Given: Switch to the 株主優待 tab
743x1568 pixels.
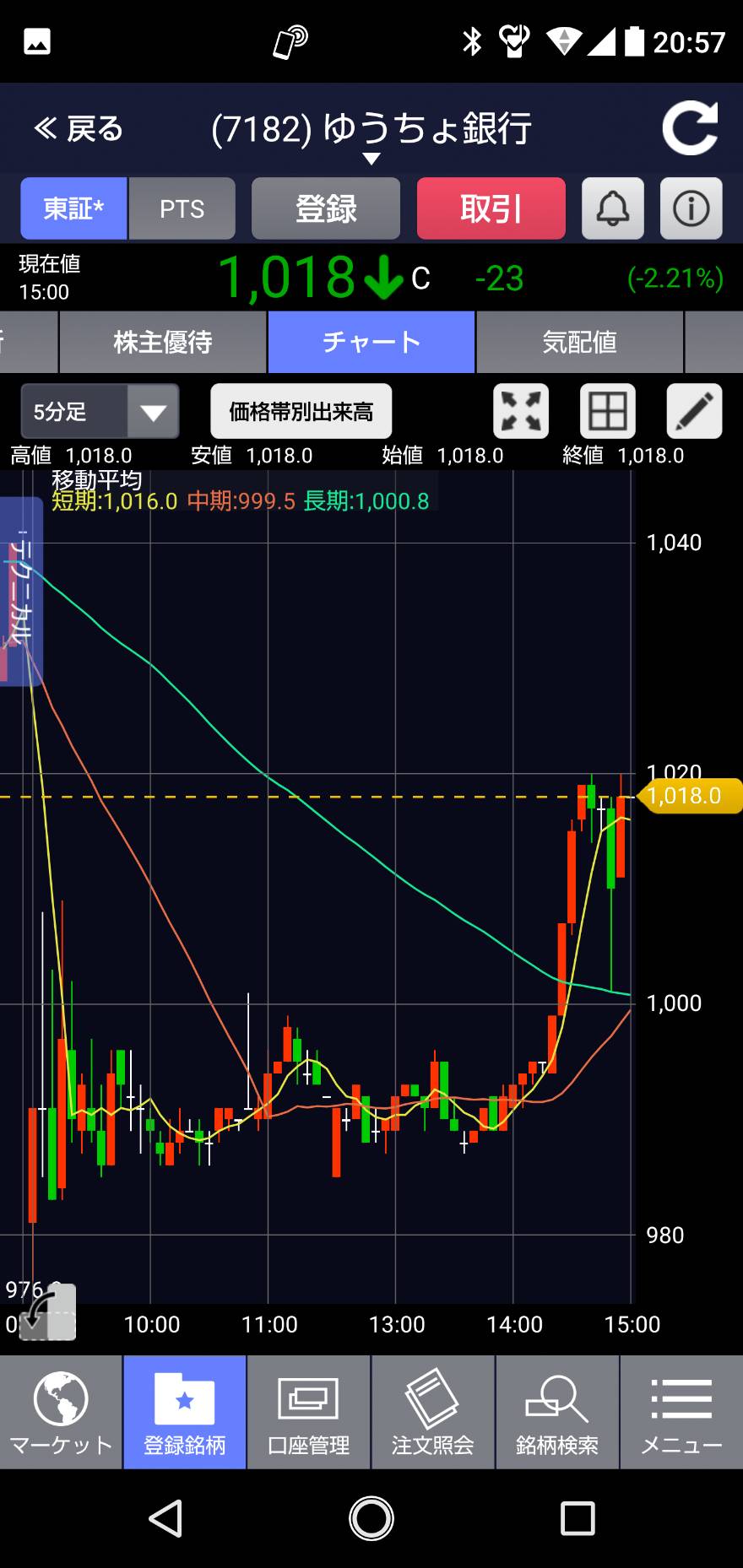Looking at the screenshot, I should 163,342.
